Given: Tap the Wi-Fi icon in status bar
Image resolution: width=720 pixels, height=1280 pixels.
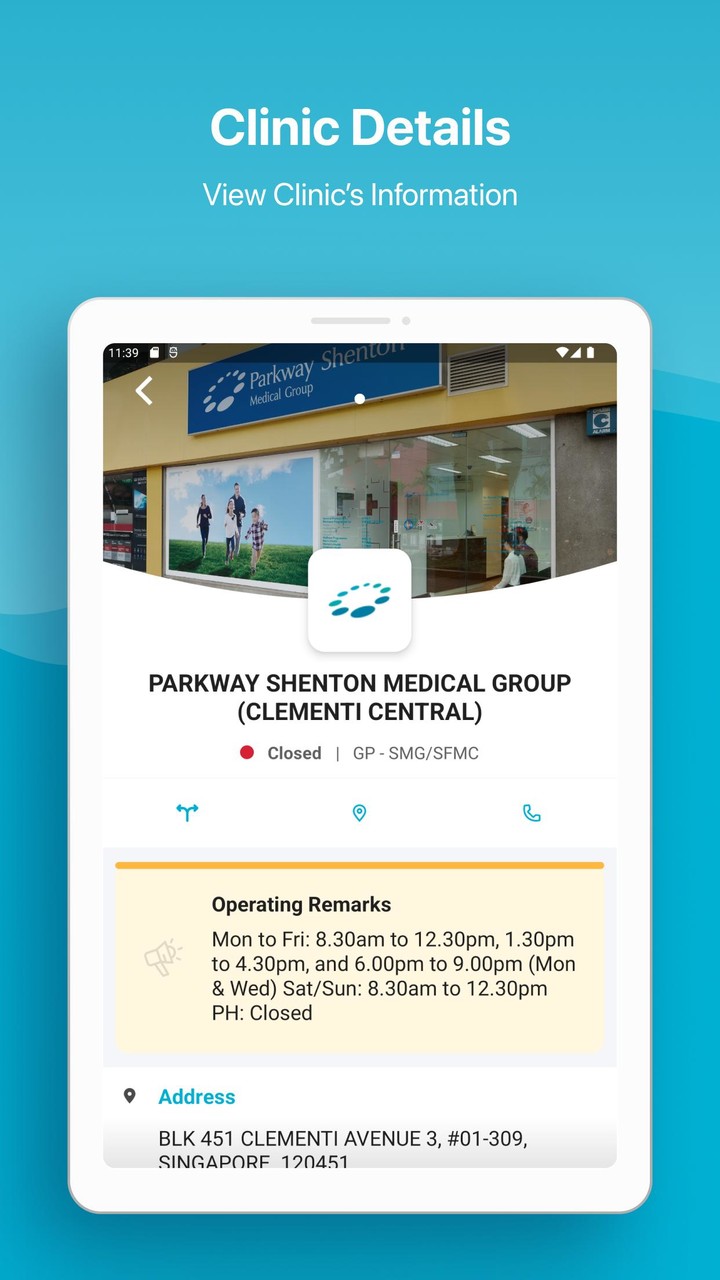Looking at the screenshot, I should click(563, 352).
